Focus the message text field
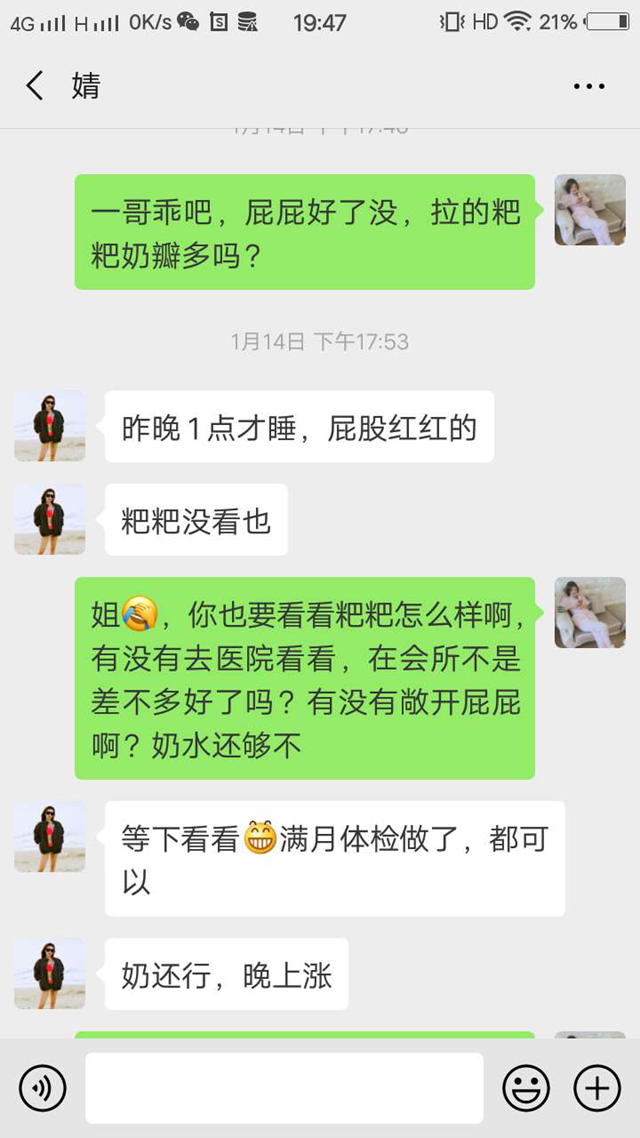 284,1088
